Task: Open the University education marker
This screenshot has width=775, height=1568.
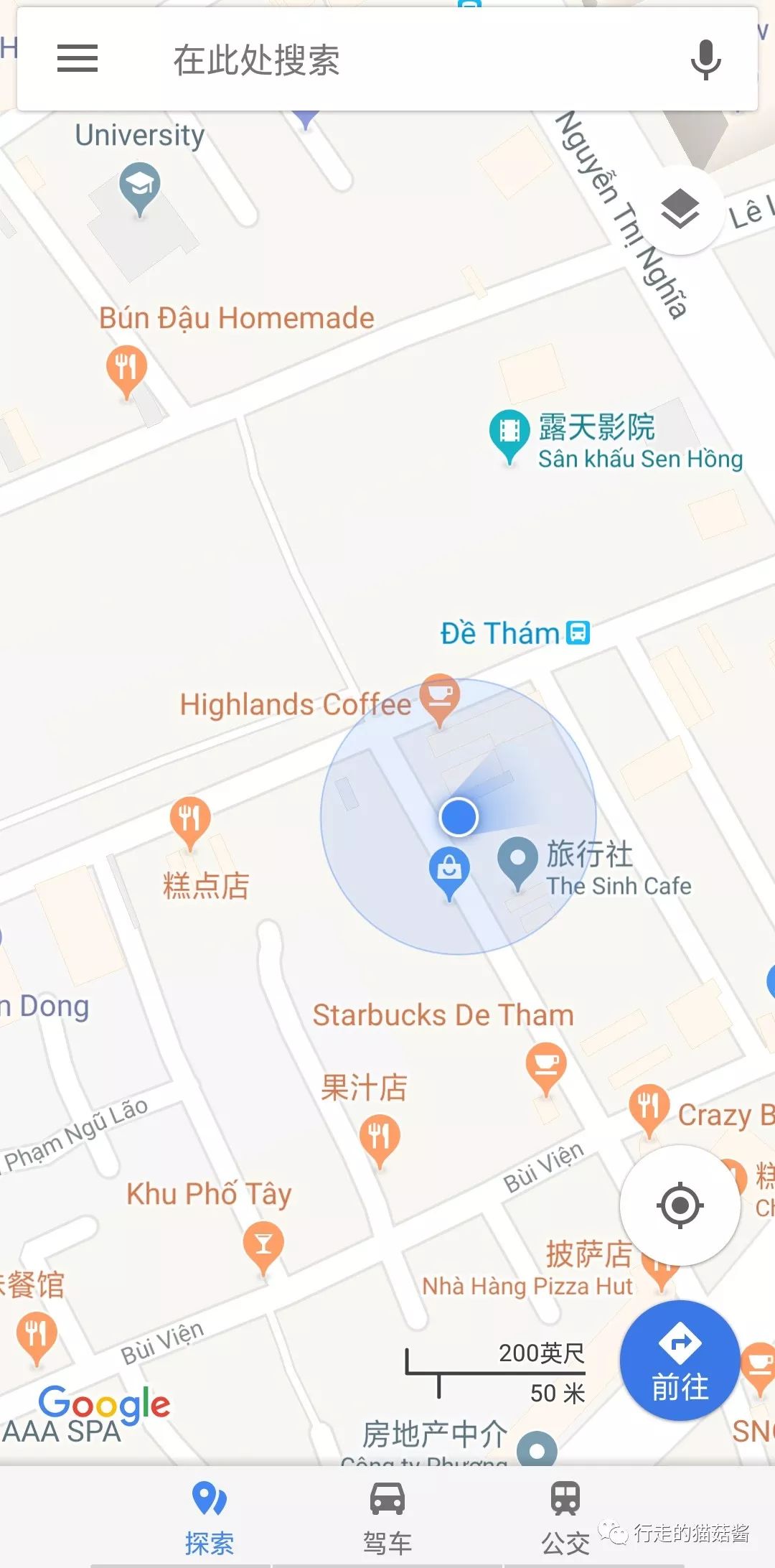Action: pyautogui.click(x=138, y=185)
